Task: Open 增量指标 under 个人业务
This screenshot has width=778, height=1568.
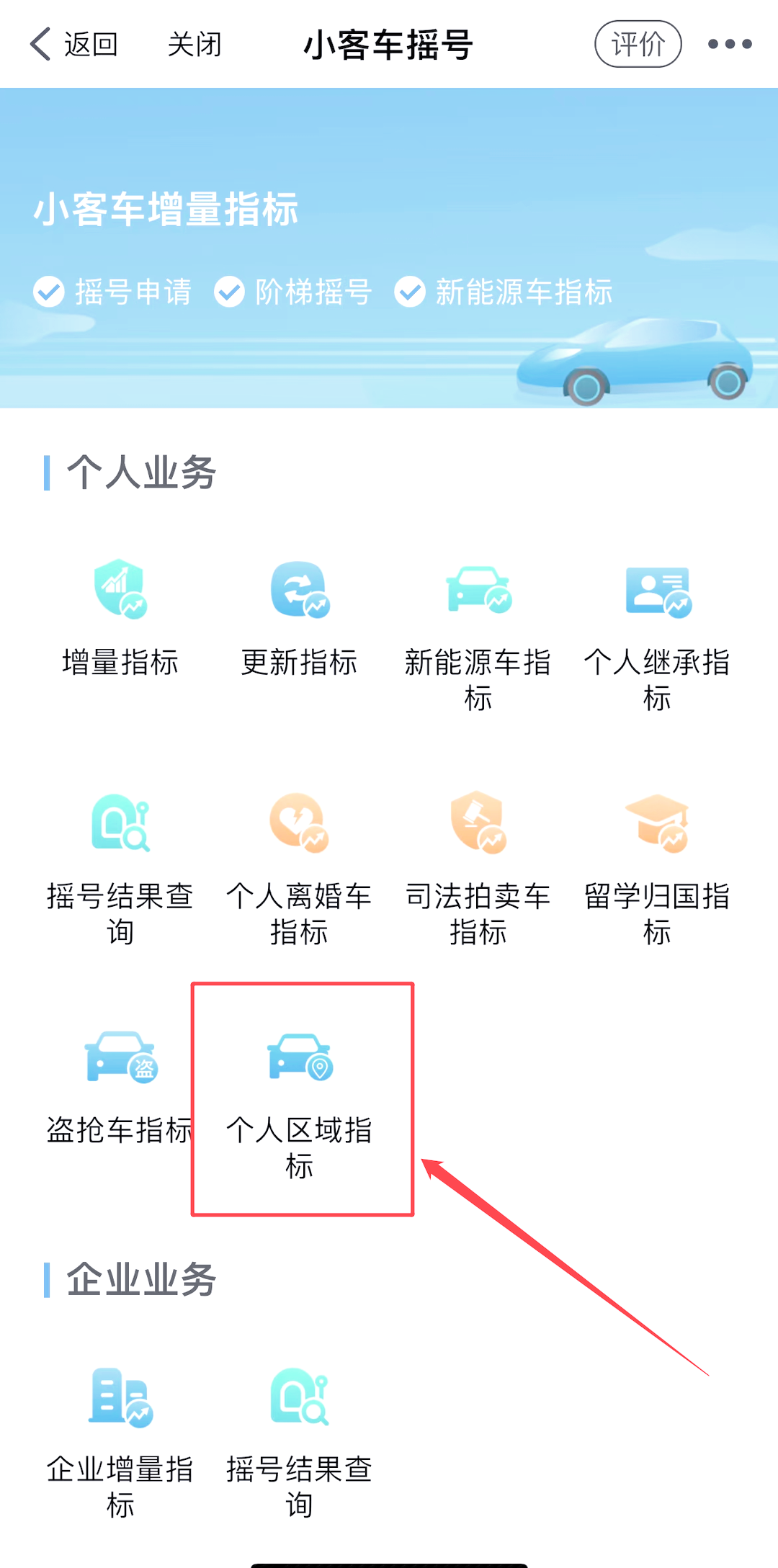Action: click(120, 619)
